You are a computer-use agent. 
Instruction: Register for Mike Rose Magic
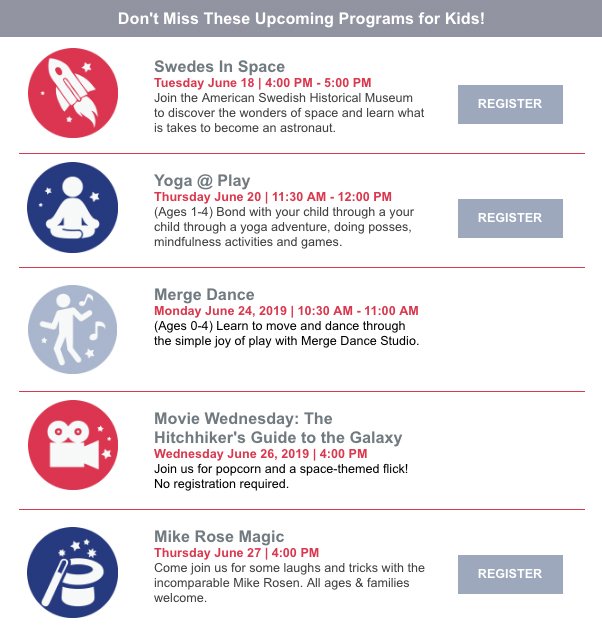tap(510, 574)
